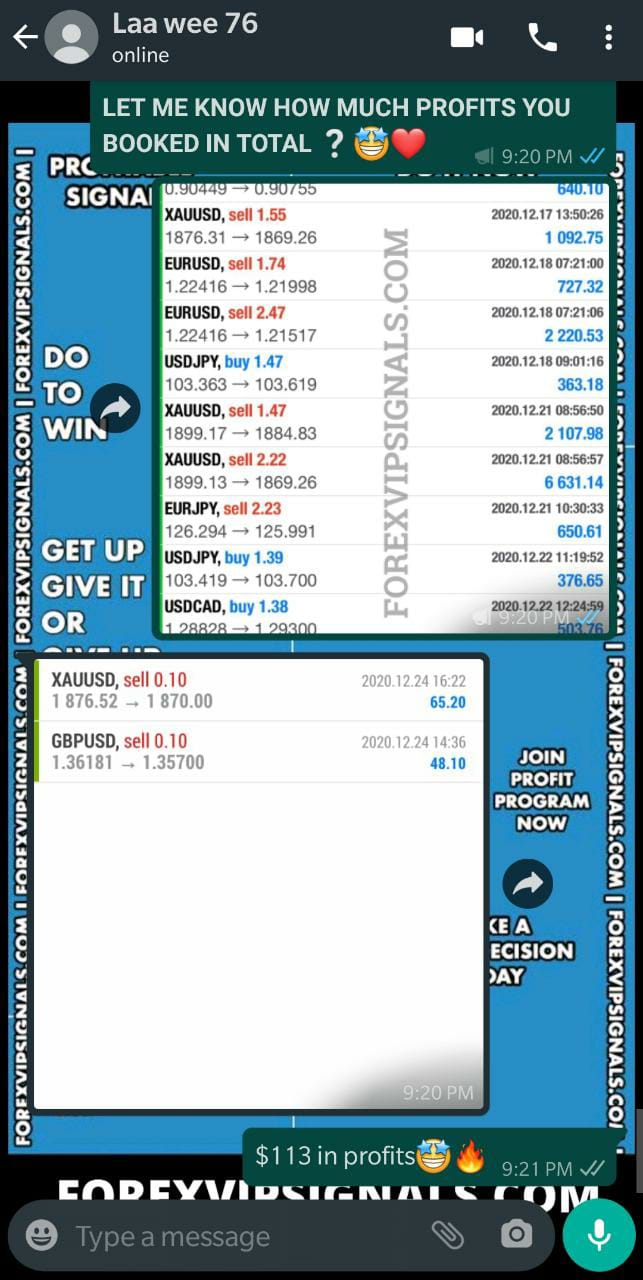The height and width of the screenshot is (1280, 643).
Task: Open Laa wee 76 contact info
Action: (185, 38)
